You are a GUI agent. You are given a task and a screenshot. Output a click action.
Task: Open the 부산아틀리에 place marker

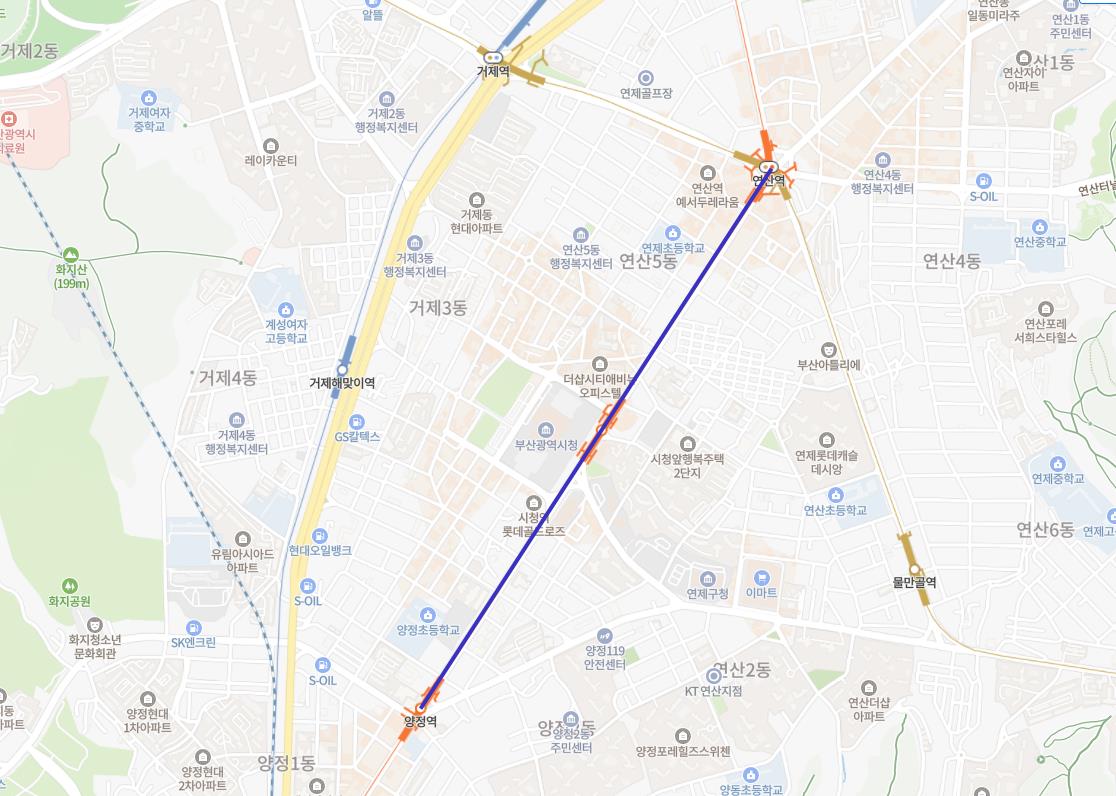click(x=828, y=350)
